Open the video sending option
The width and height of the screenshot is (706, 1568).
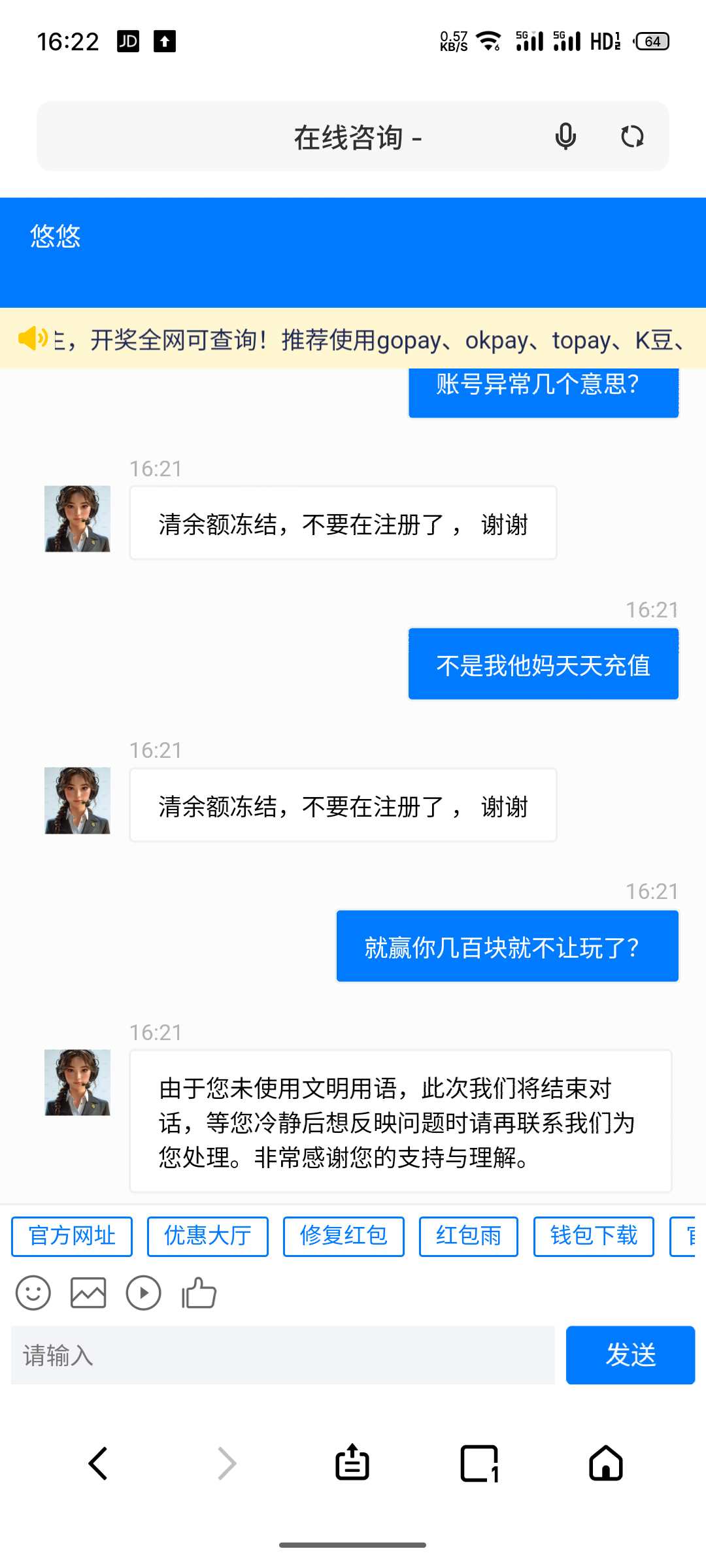[x=144, y=1292]
